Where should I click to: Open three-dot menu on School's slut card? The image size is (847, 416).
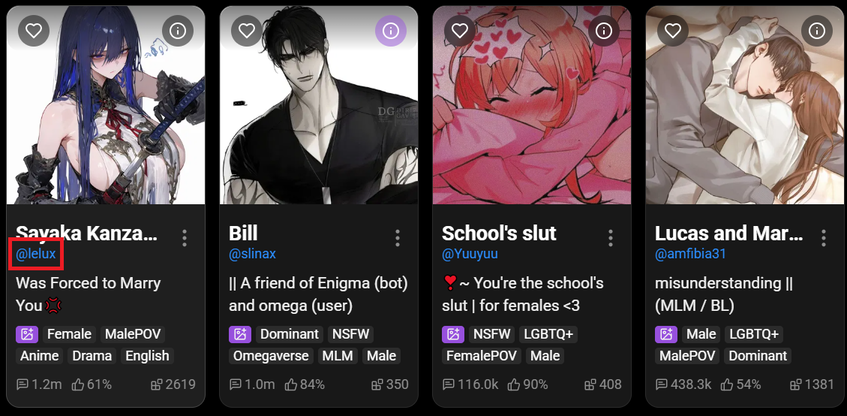click(610, 237)
